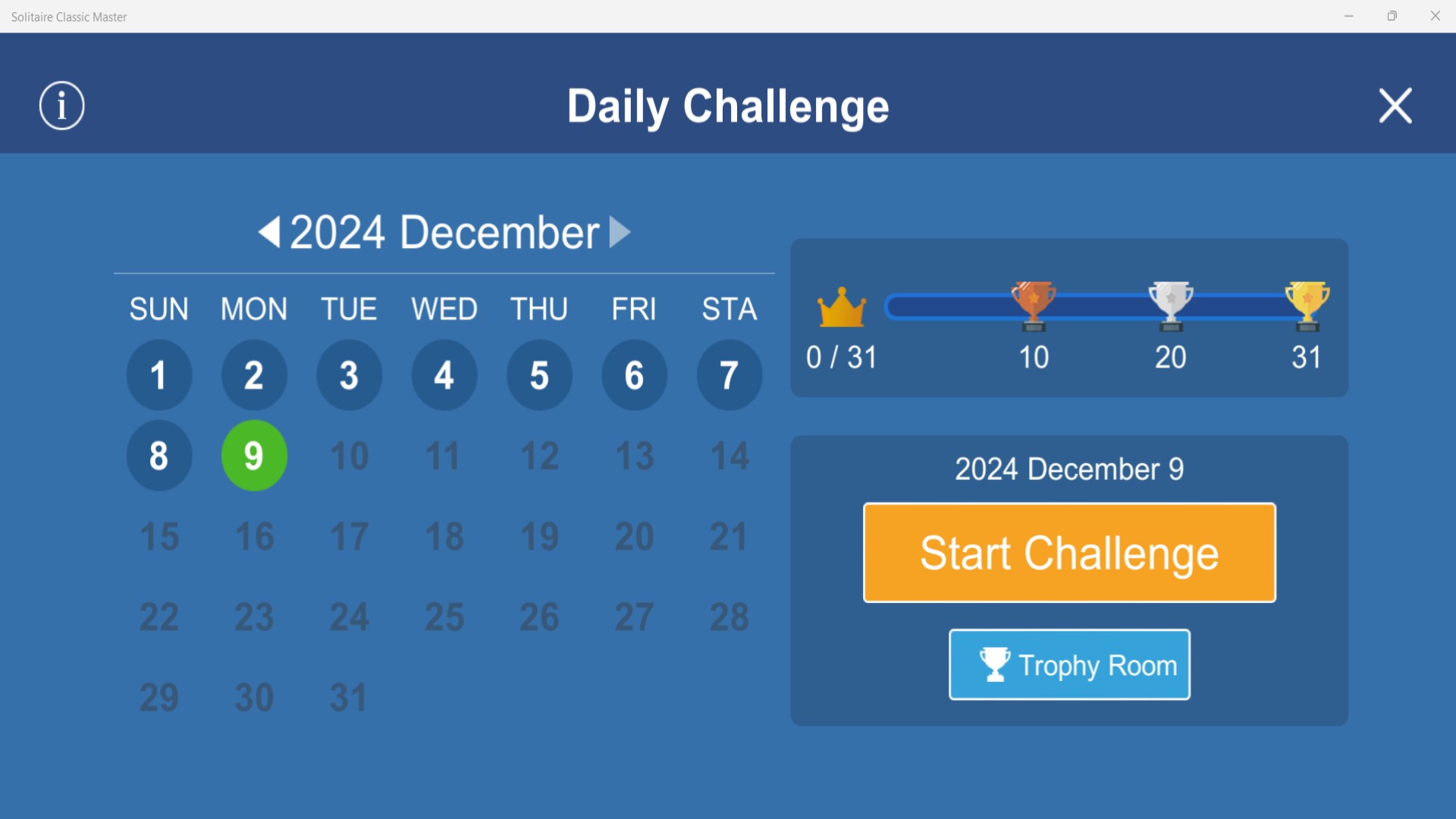This screenshot has width=1456, height=819.
Task: Choose December 6 challenge day
Action: 634,375
